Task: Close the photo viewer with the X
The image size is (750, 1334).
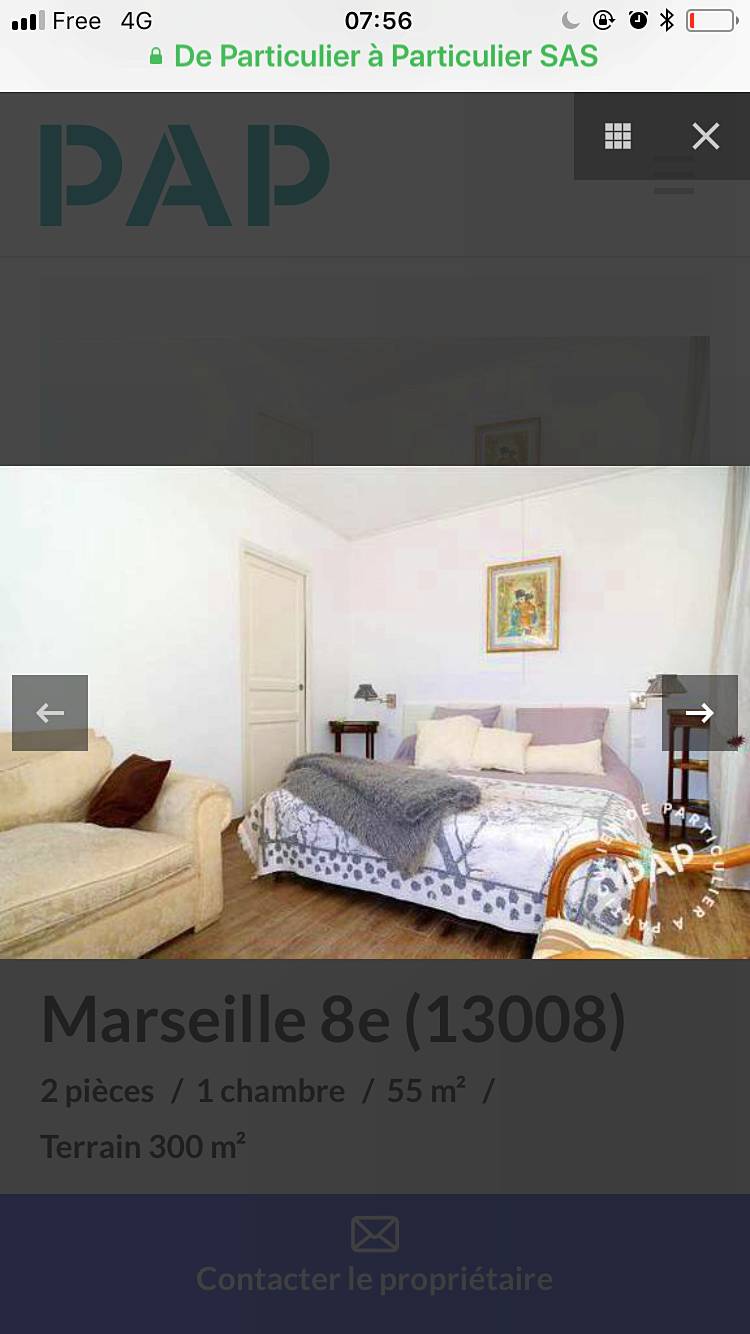Action: click(x=706, y=136)
